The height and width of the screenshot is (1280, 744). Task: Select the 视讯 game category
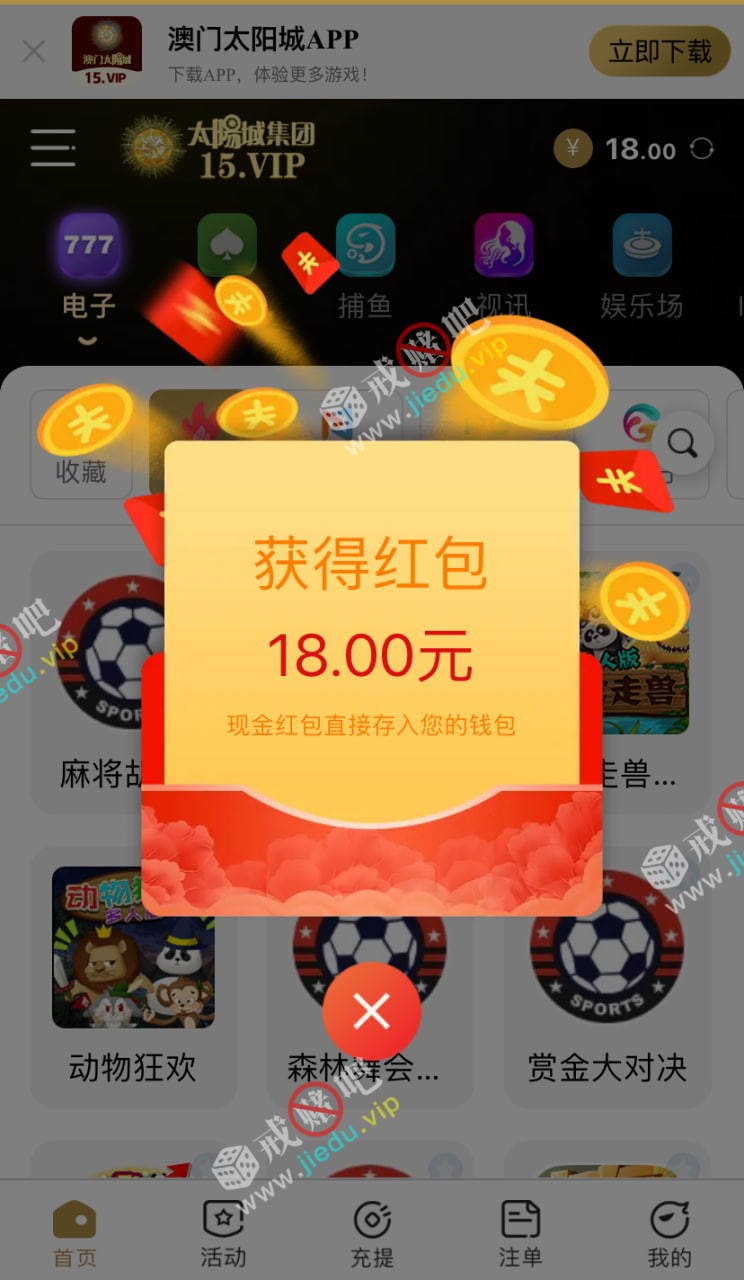coord(503,265)
